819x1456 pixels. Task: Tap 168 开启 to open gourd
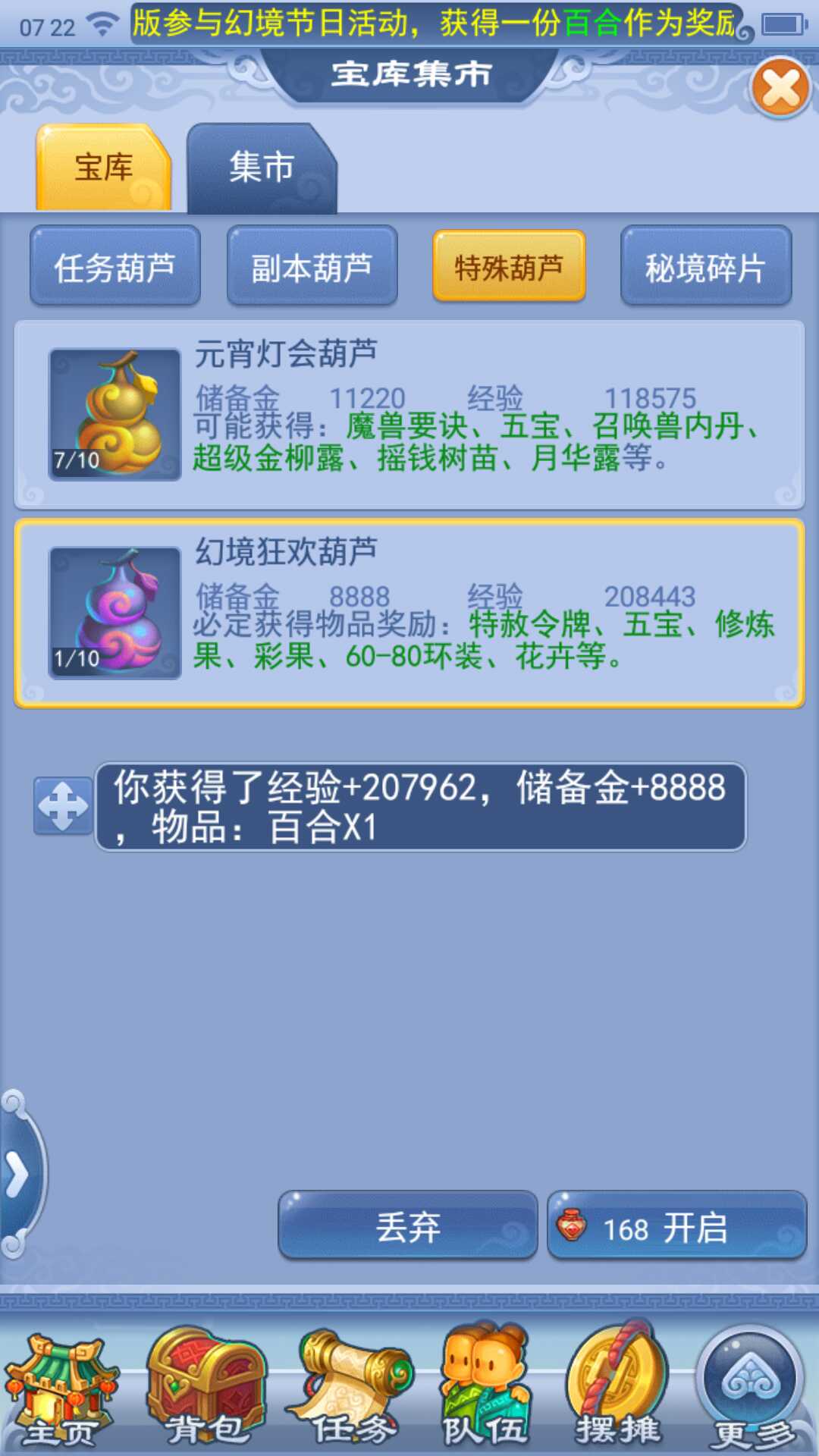676,1226
